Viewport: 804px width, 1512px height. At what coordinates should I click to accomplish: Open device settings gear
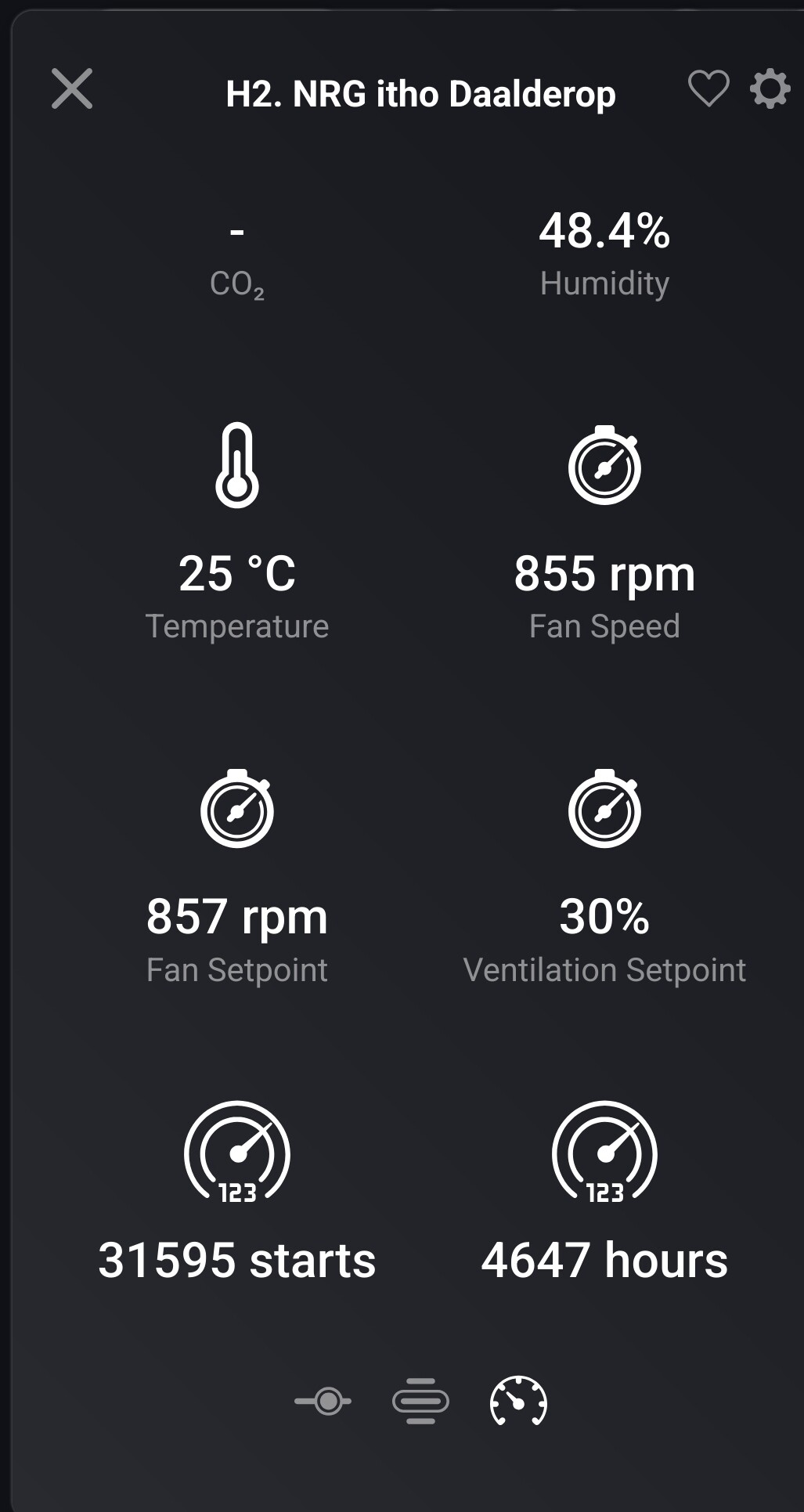click(770, 88)
